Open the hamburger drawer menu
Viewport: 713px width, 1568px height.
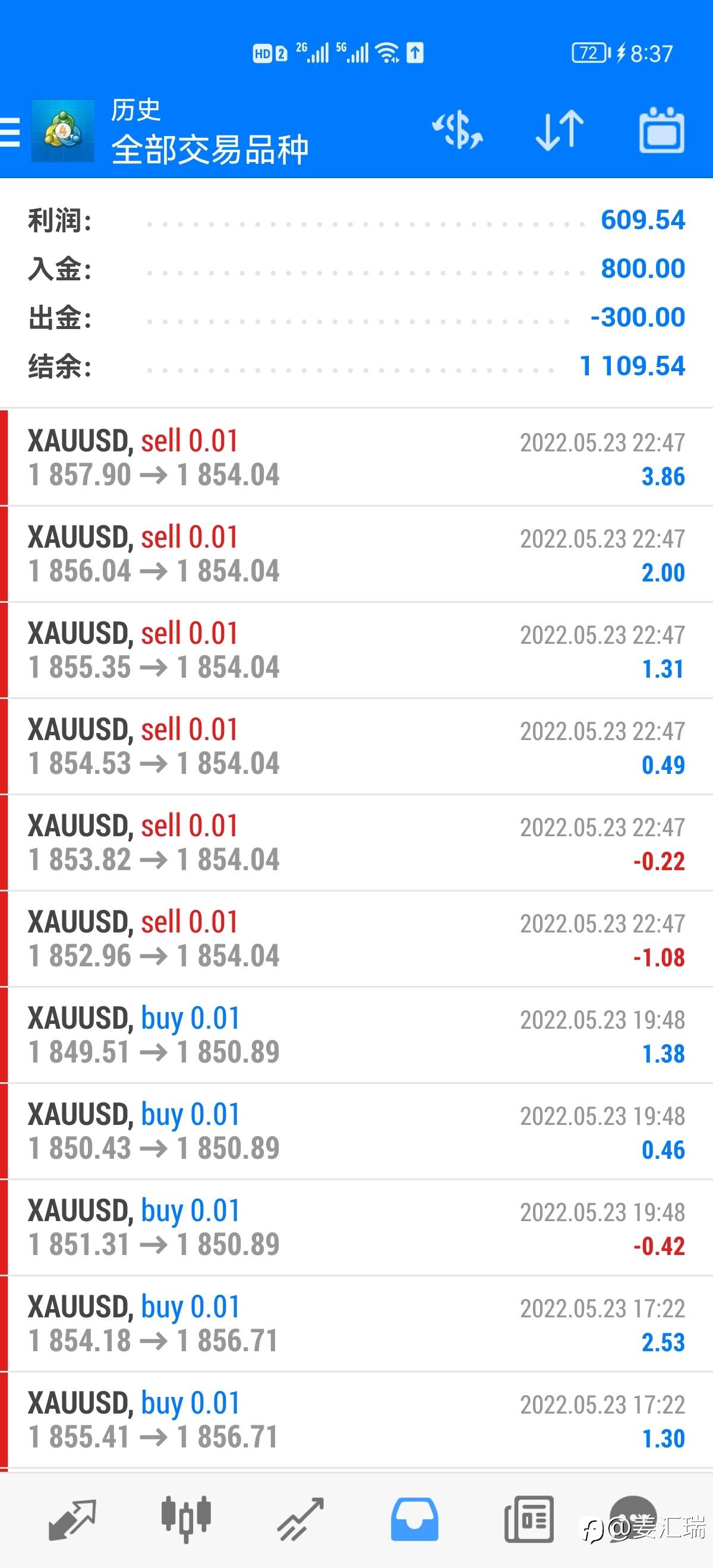pyautogui.click(x=11, y=131)
